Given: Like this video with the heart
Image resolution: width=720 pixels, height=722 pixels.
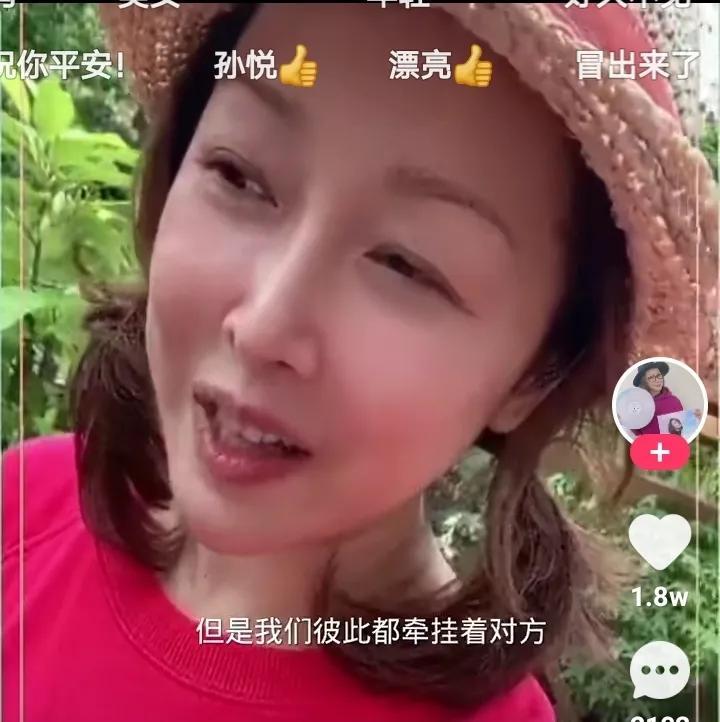Looking at the screenshot, I should tap(659, 542).
